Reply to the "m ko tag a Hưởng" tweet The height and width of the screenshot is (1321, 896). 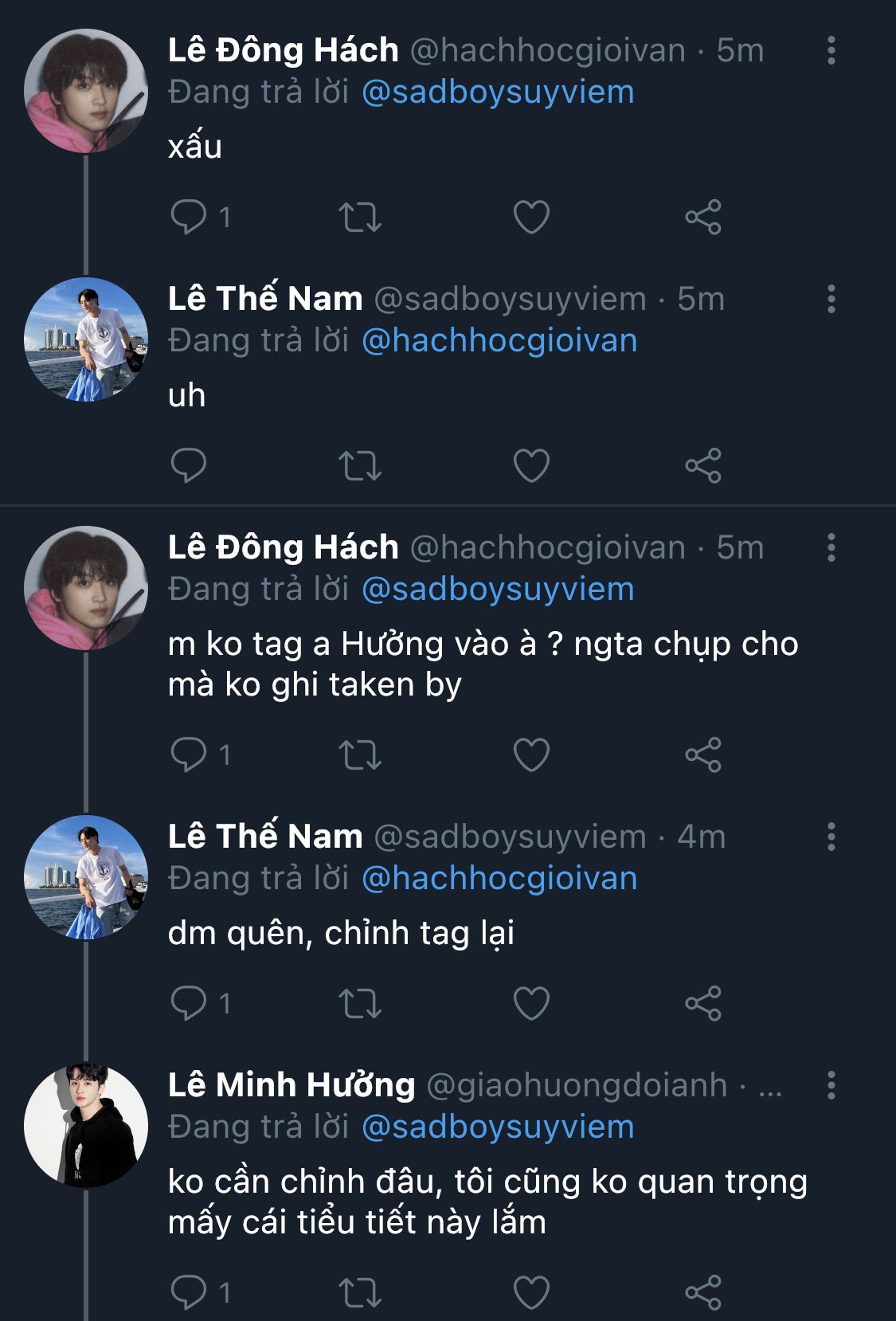click(x=189, y=755)
